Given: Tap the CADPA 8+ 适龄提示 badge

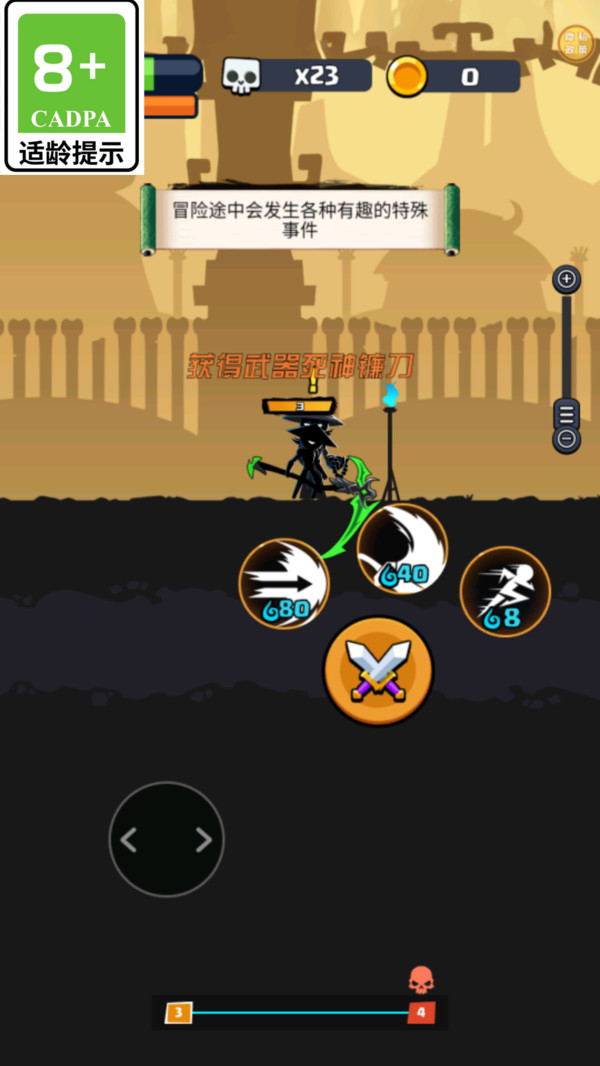Looking at the screenshot, I should click(x=72, y=87).
